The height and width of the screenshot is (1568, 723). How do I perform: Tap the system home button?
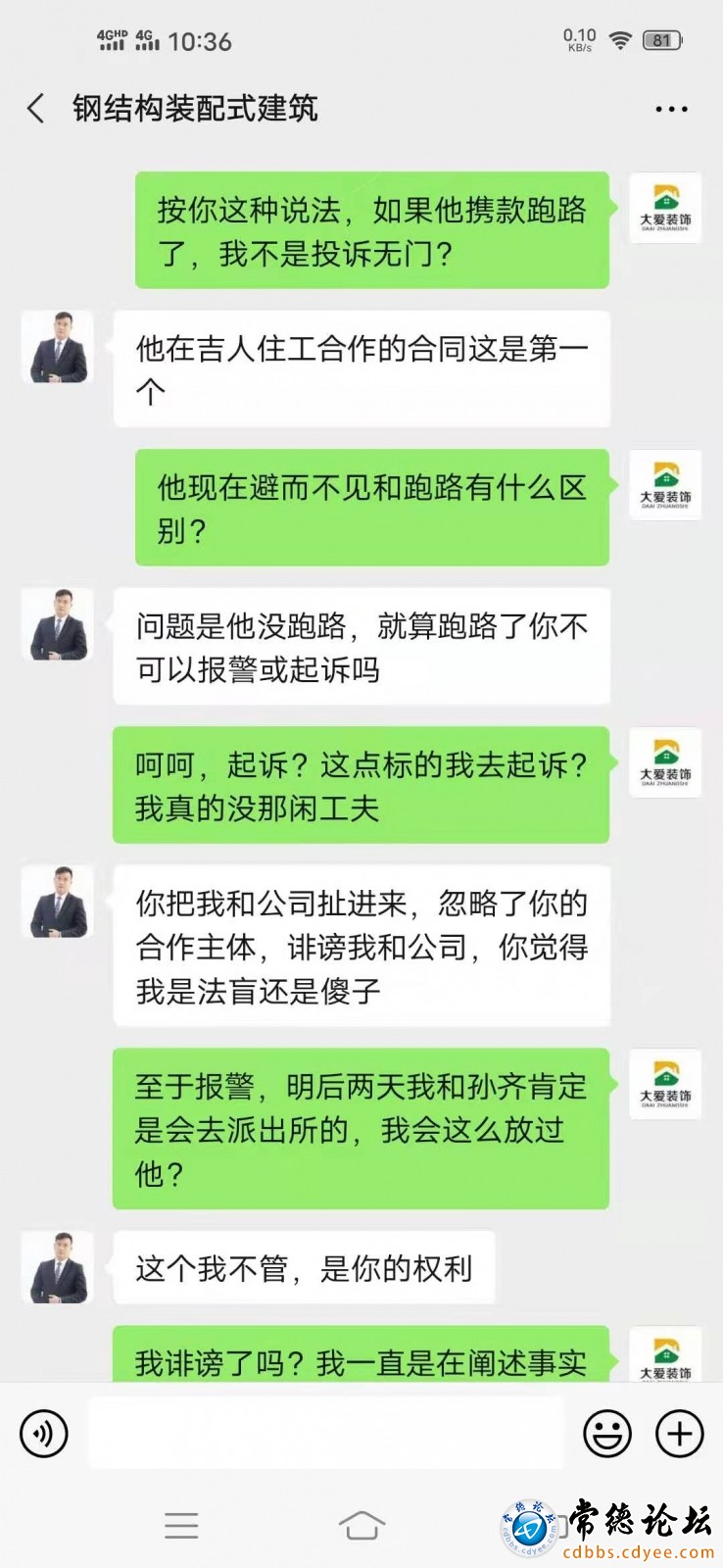tap(361, 1525)
